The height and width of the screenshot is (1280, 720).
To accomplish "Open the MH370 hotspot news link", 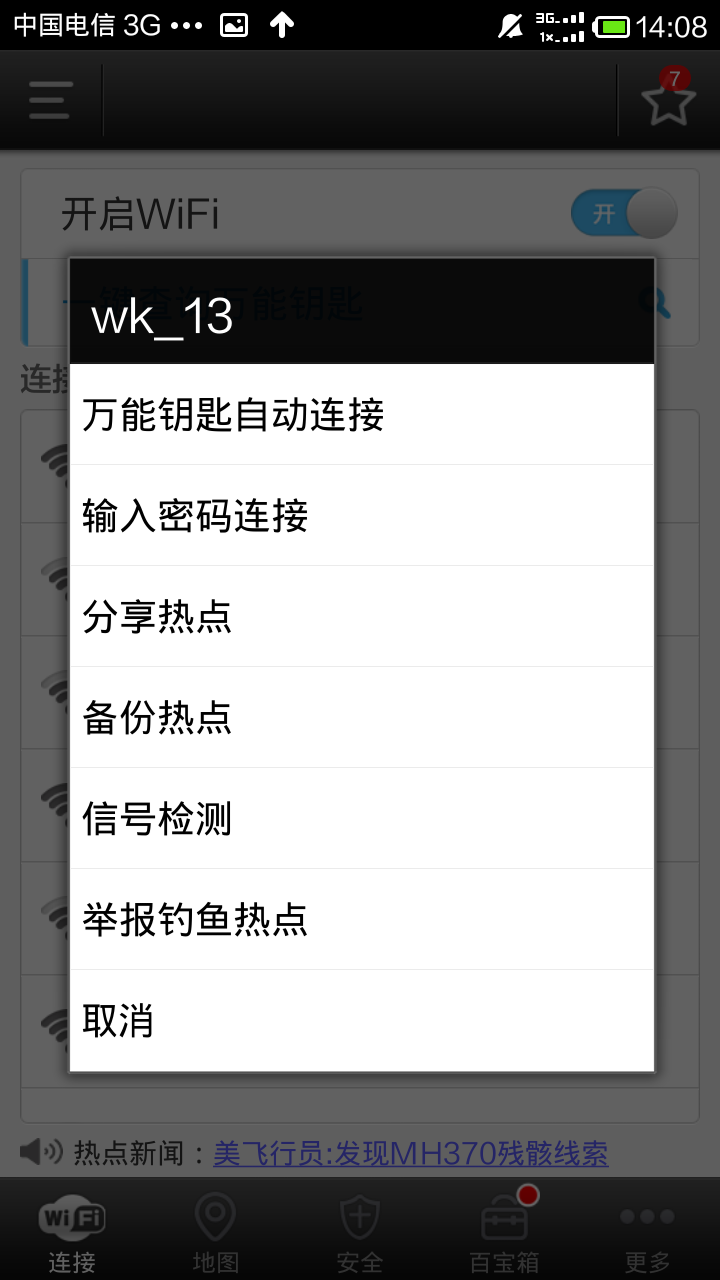I will [x=410, y=1154].
